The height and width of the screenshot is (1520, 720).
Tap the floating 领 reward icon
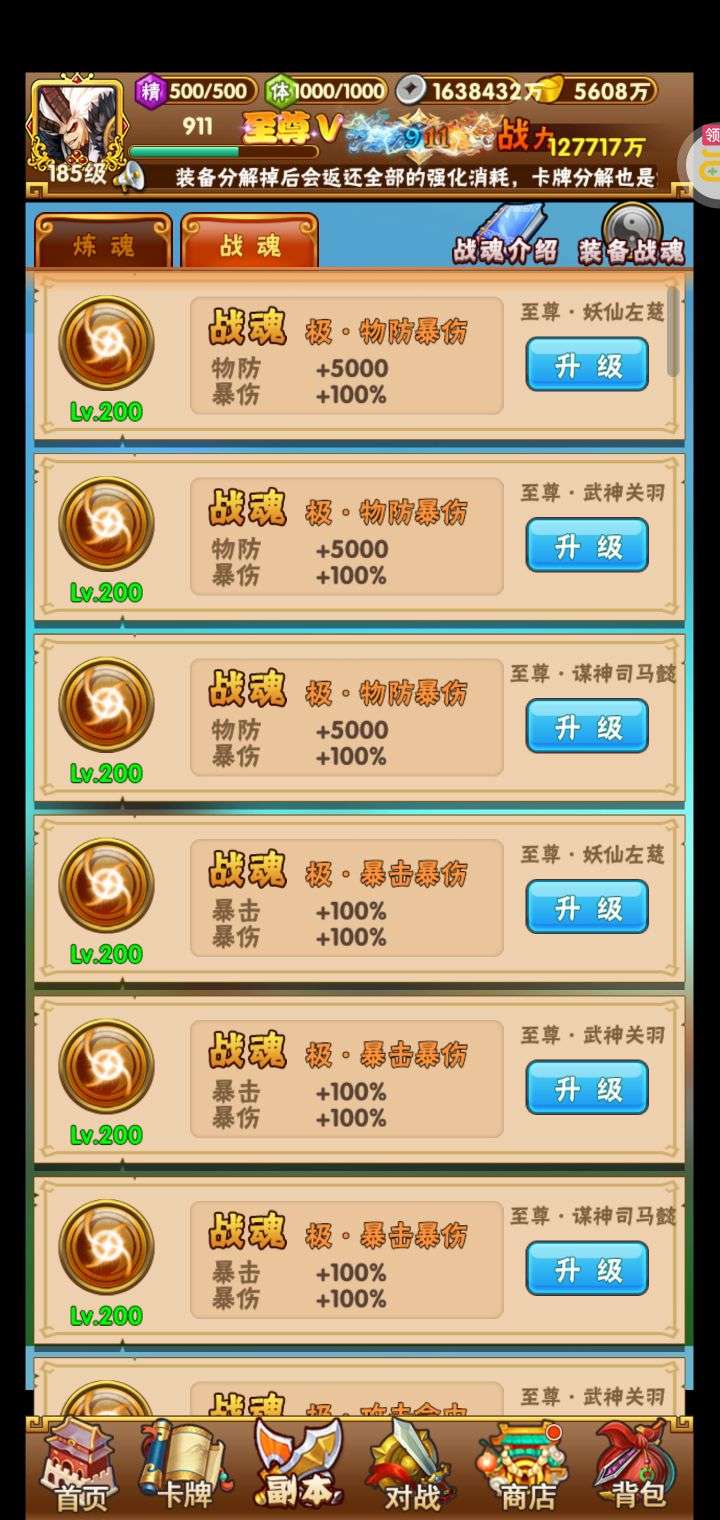(x=706, y=160)
